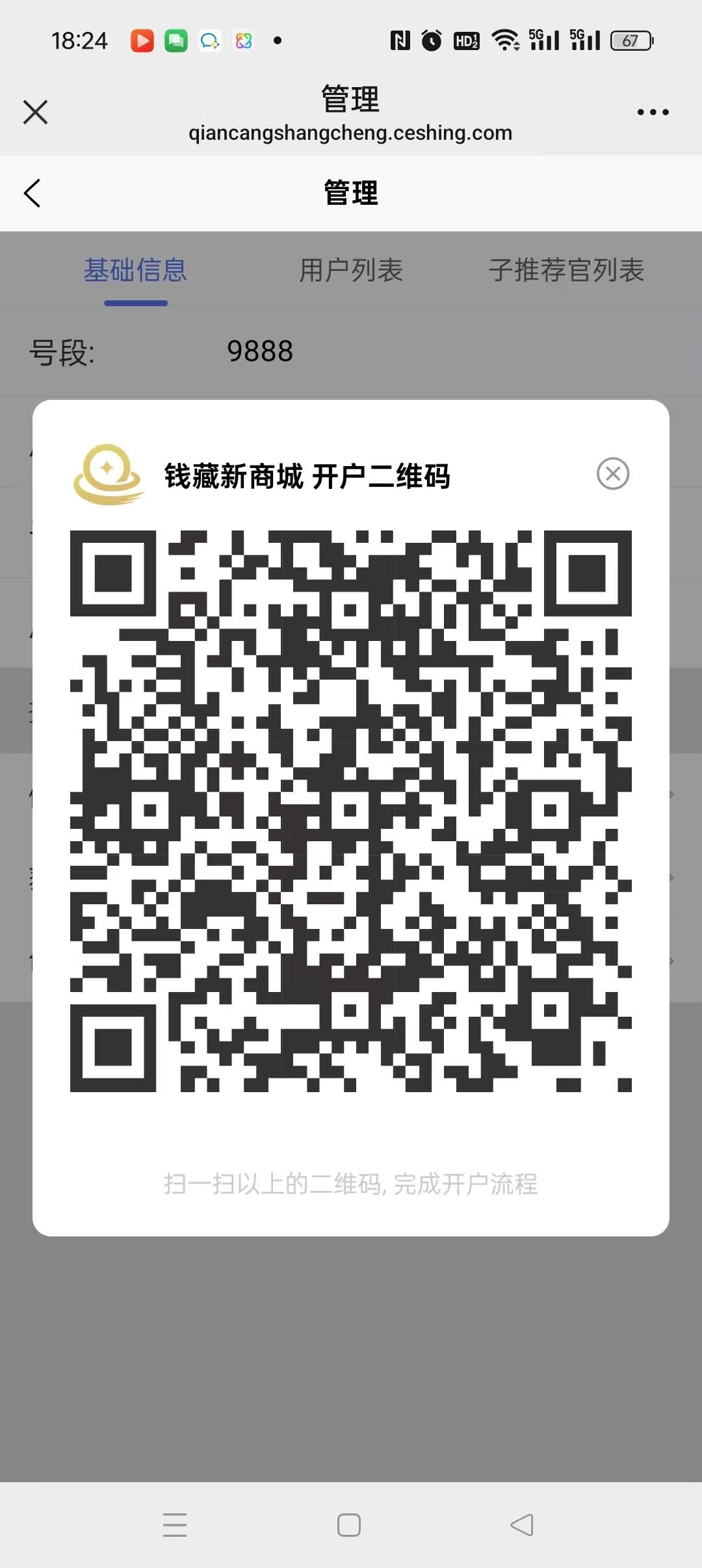Switch to the 用户列表 tab

(351, 270)
